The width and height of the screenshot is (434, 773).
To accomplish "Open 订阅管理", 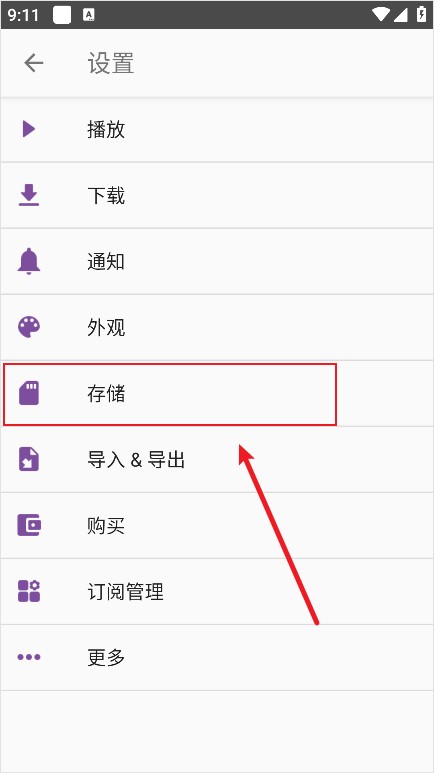I will pyautogui.click(x=217, y=592).
